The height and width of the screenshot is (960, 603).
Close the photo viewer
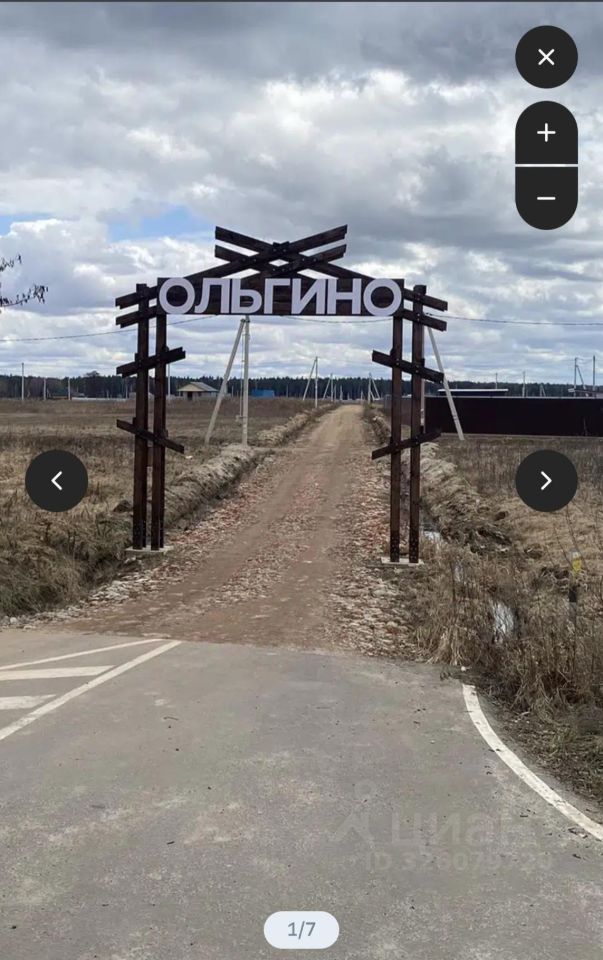(546, 57)
